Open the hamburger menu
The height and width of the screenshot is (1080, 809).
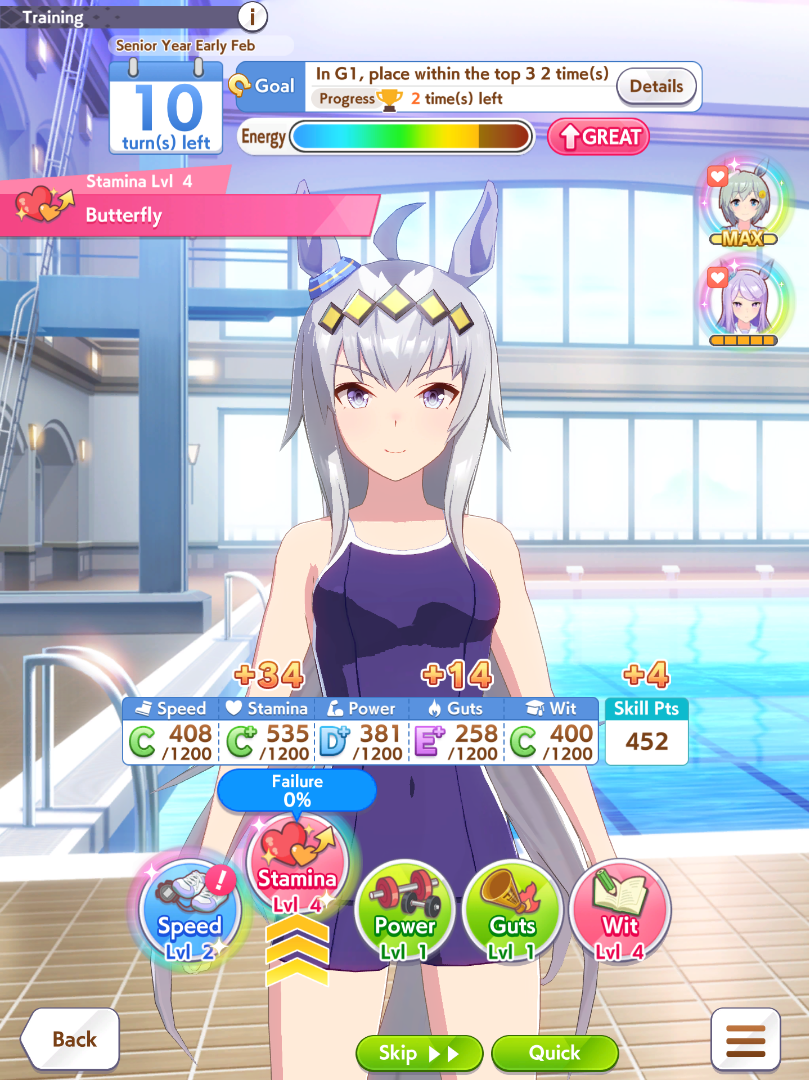click(745, 1040)
